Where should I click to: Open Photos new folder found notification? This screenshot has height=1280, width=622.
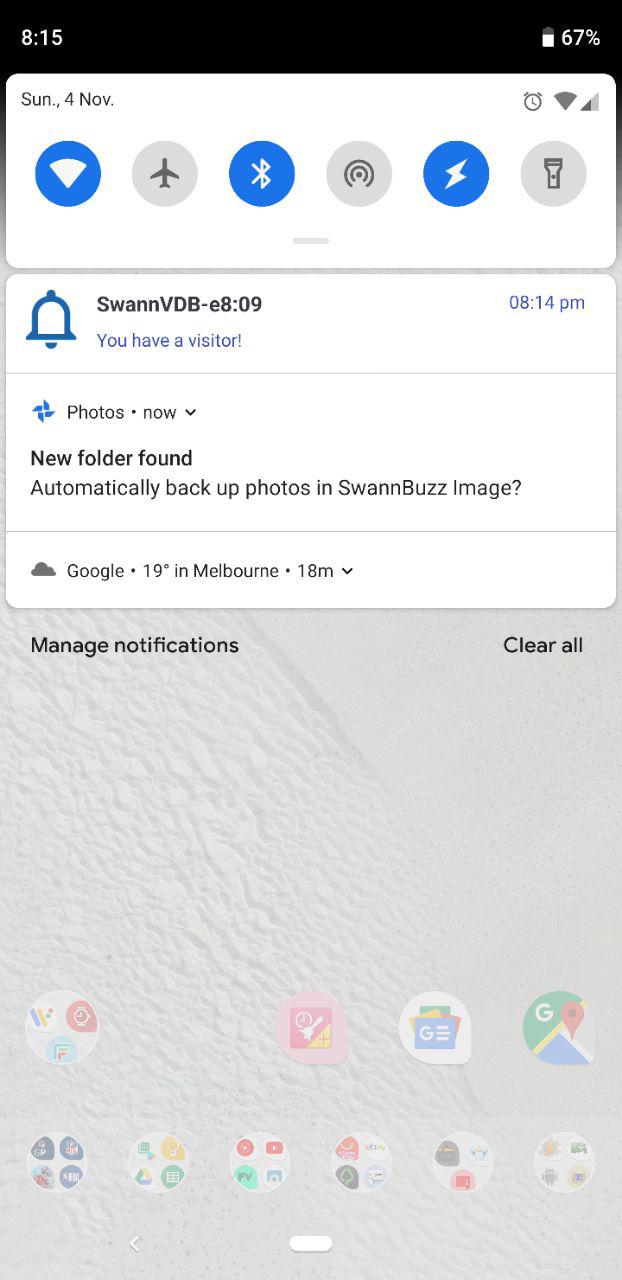pos(311,452)
